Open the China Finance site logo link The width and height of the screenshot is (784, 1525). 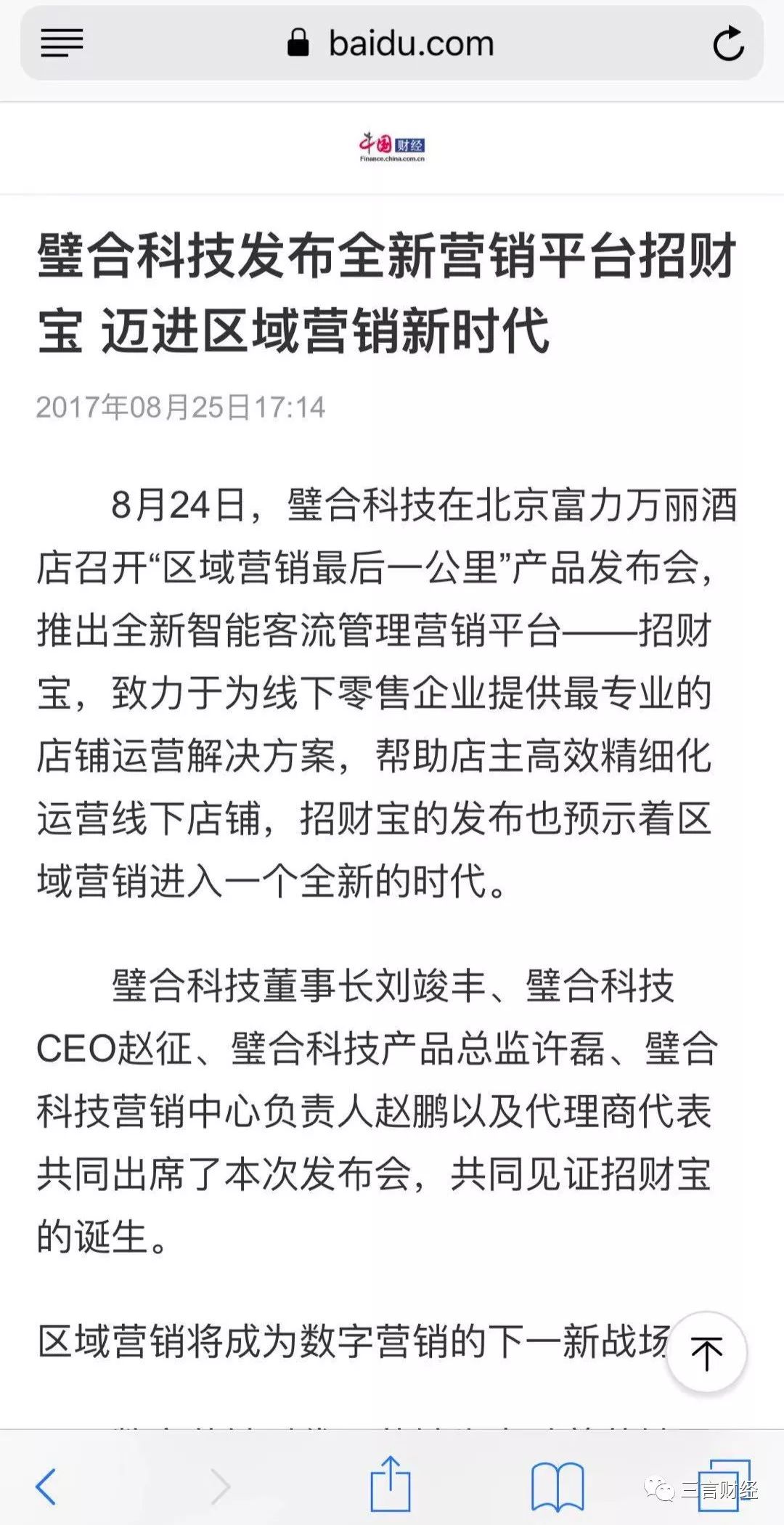tap(392, 147)
